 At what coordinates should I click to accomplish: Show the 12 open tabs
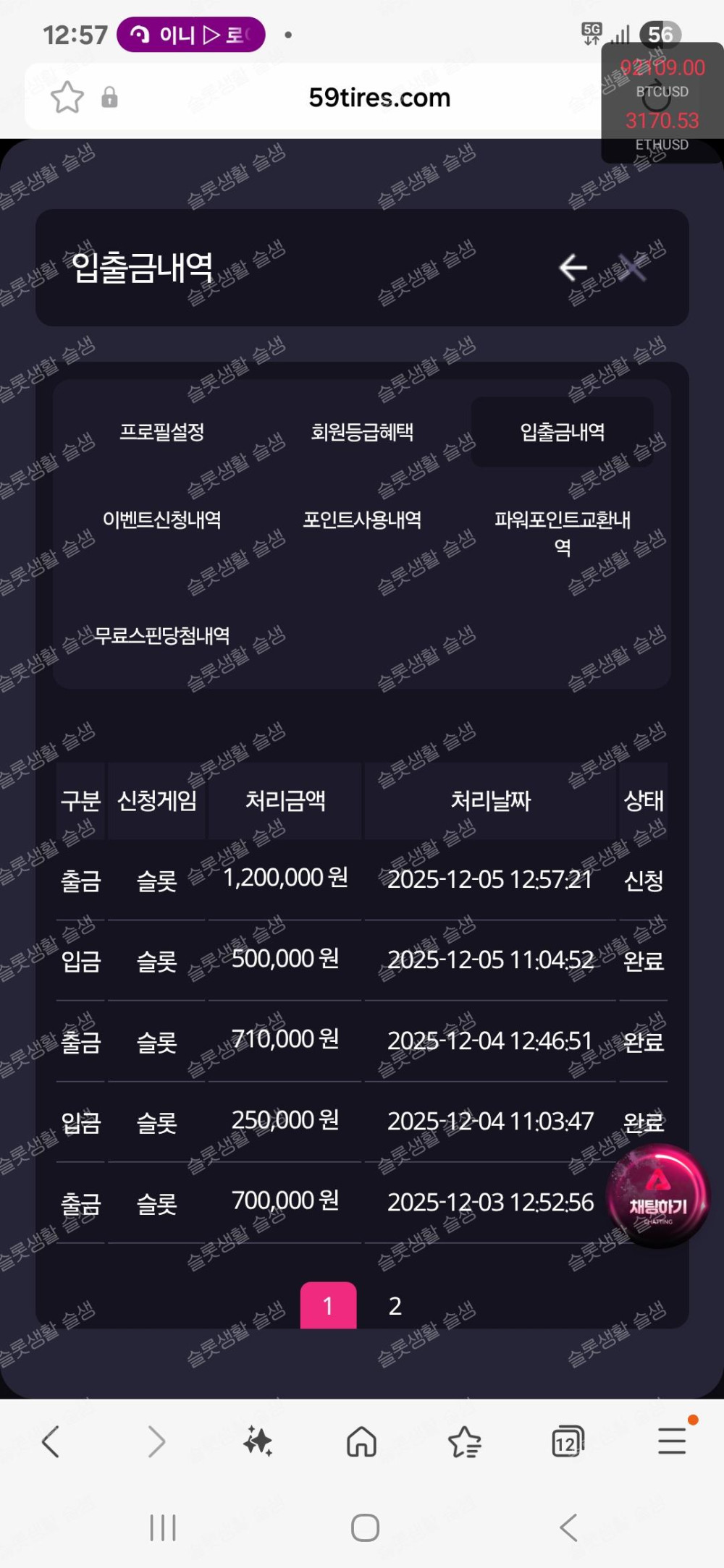(567, 1441)
